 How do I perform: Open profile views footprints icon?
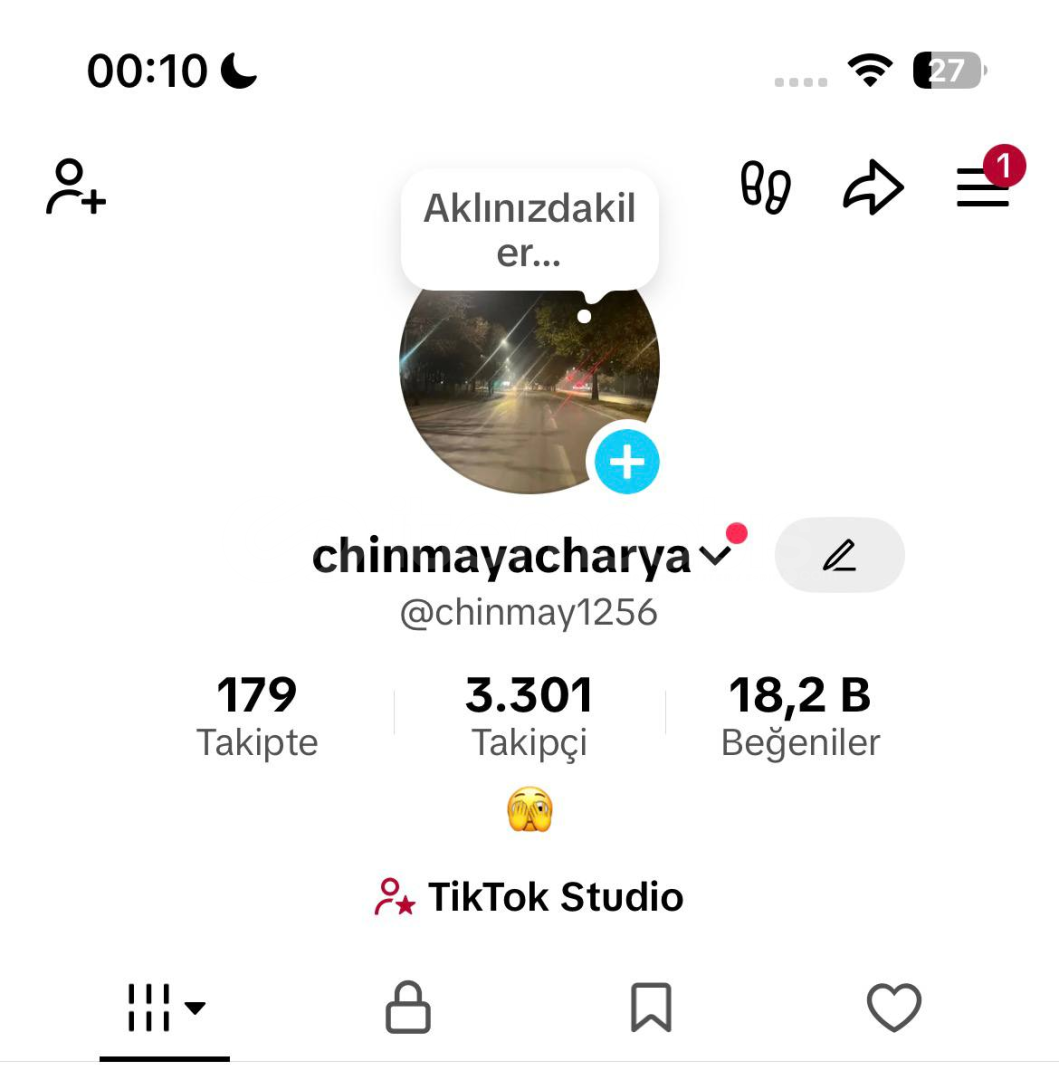pos(765,188)
